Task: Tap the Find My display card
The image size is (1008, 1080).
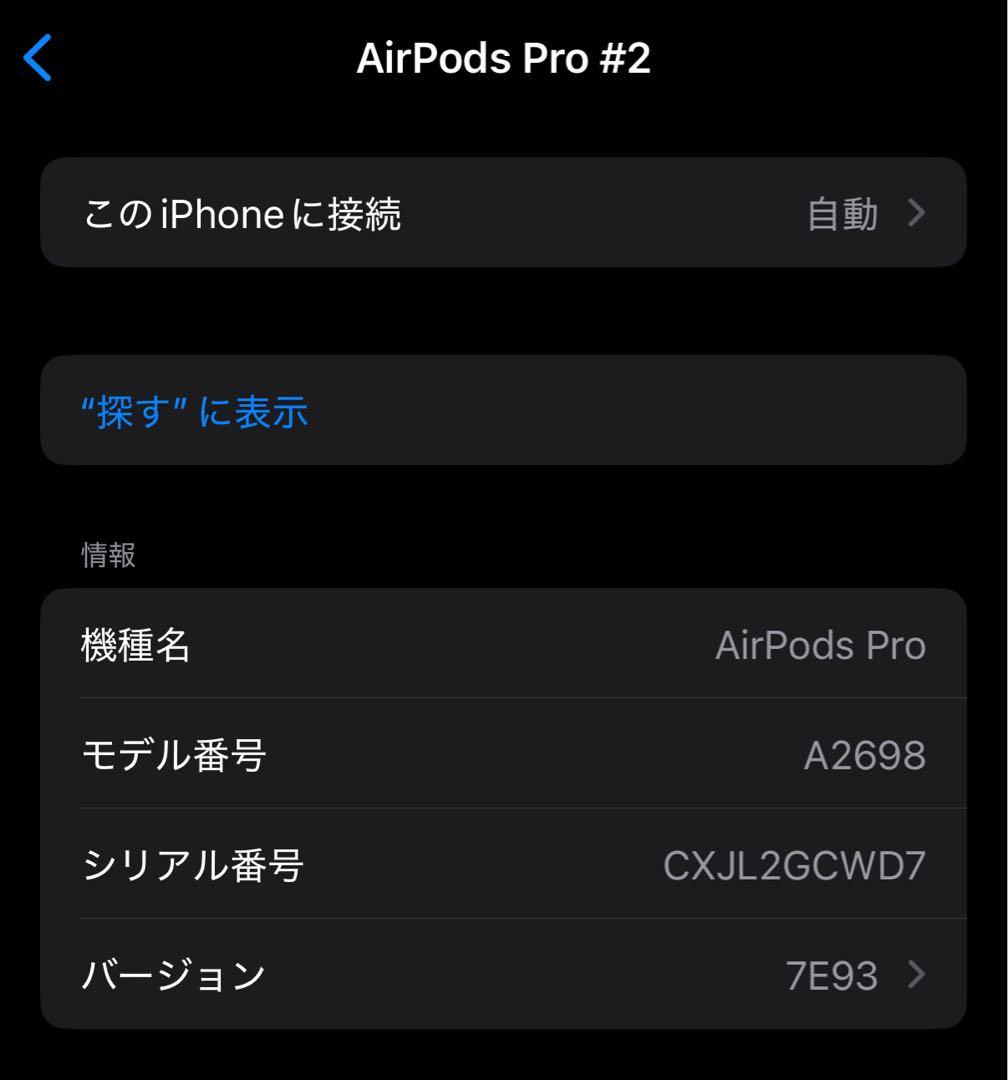Action: (504, 411)
